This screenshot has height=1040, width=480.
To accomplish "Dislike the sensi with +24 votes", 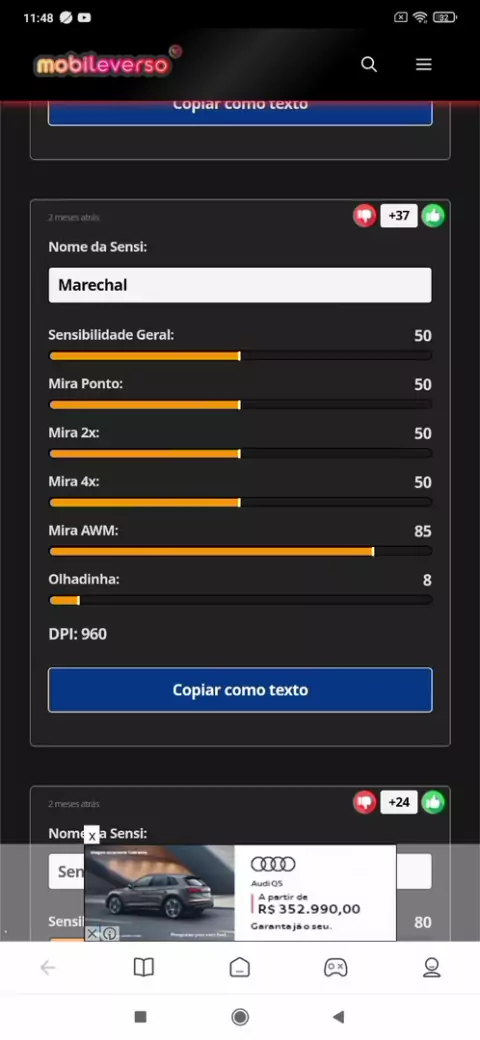I will pos(365,802).
